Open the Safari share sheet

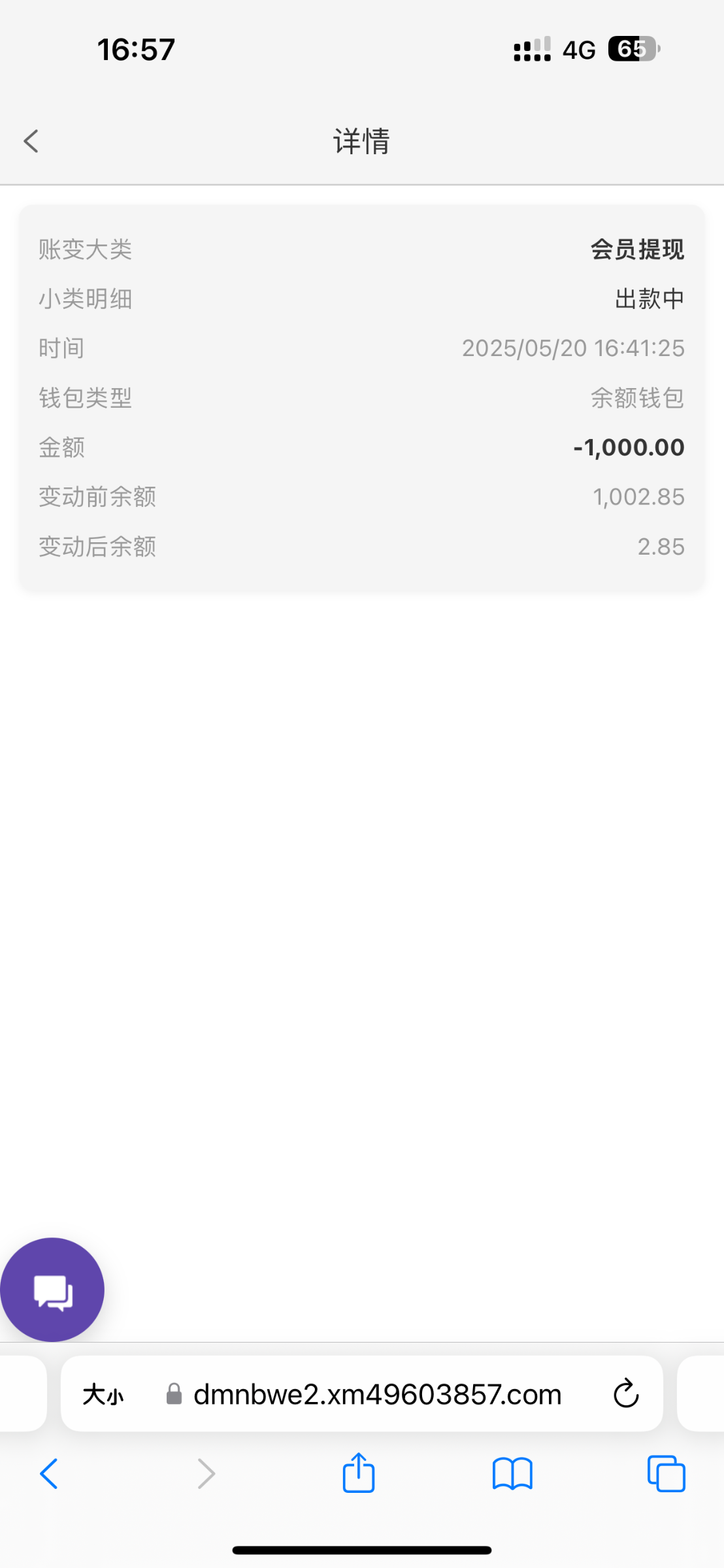359,1472
